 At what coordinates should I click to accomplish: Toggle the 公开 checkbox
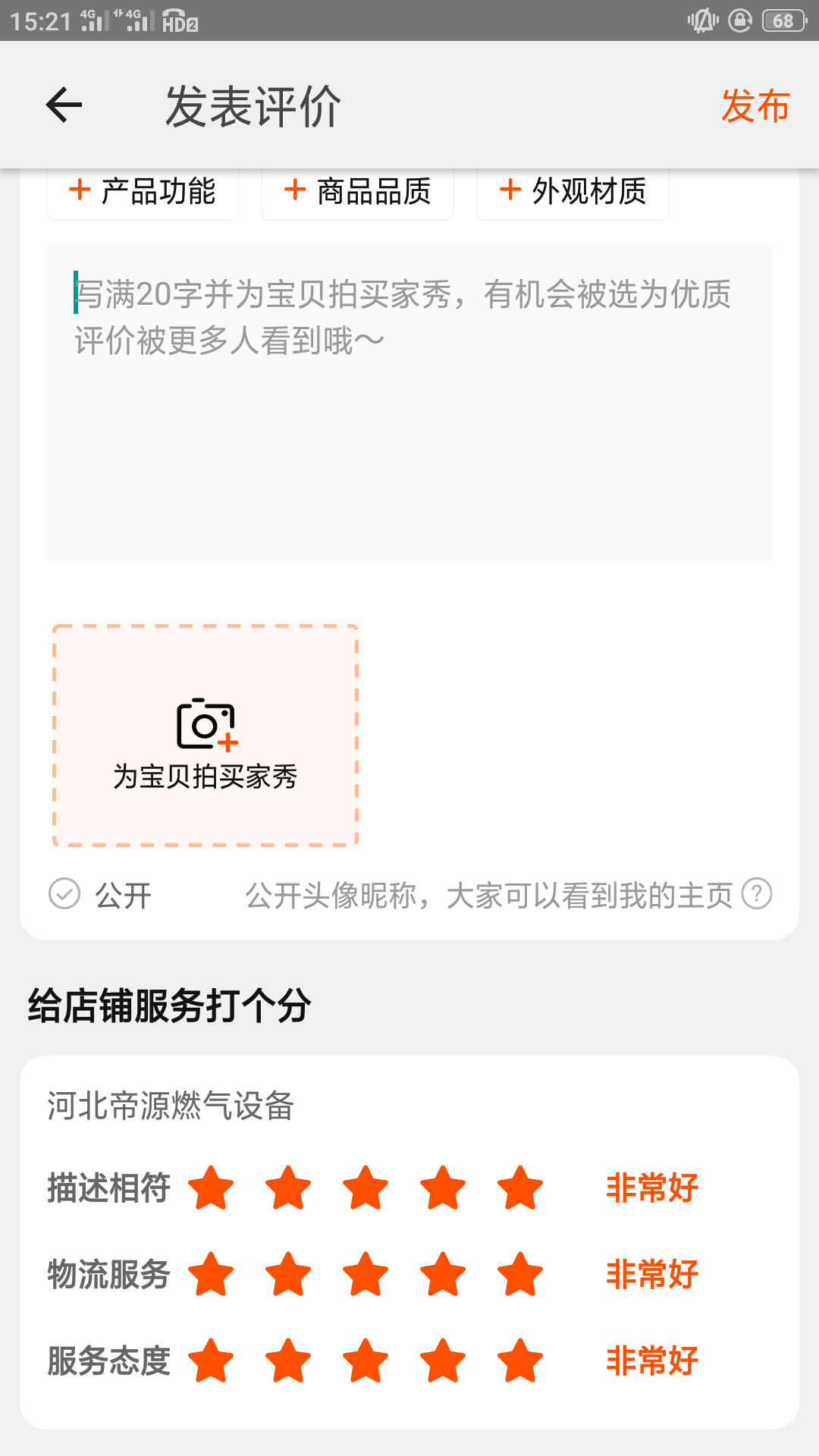coord(64,894)
